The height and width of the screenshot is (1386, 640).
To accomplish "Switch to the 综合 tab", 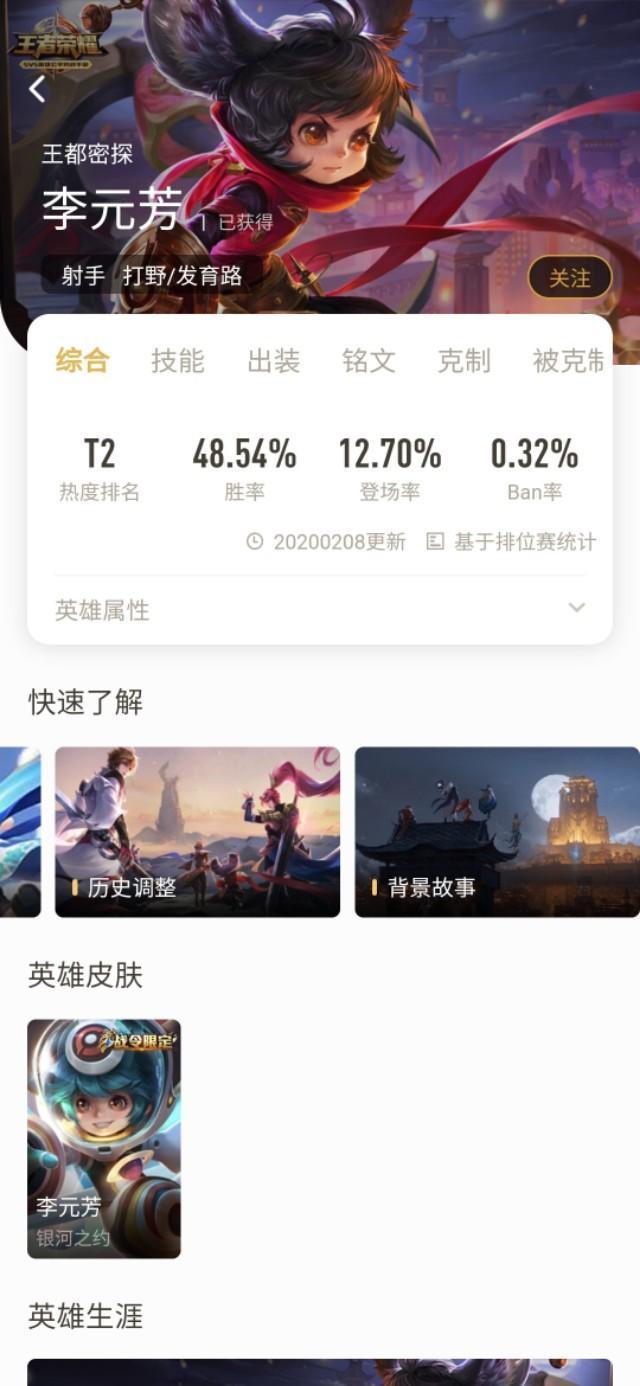I will (x=82, y=361).
